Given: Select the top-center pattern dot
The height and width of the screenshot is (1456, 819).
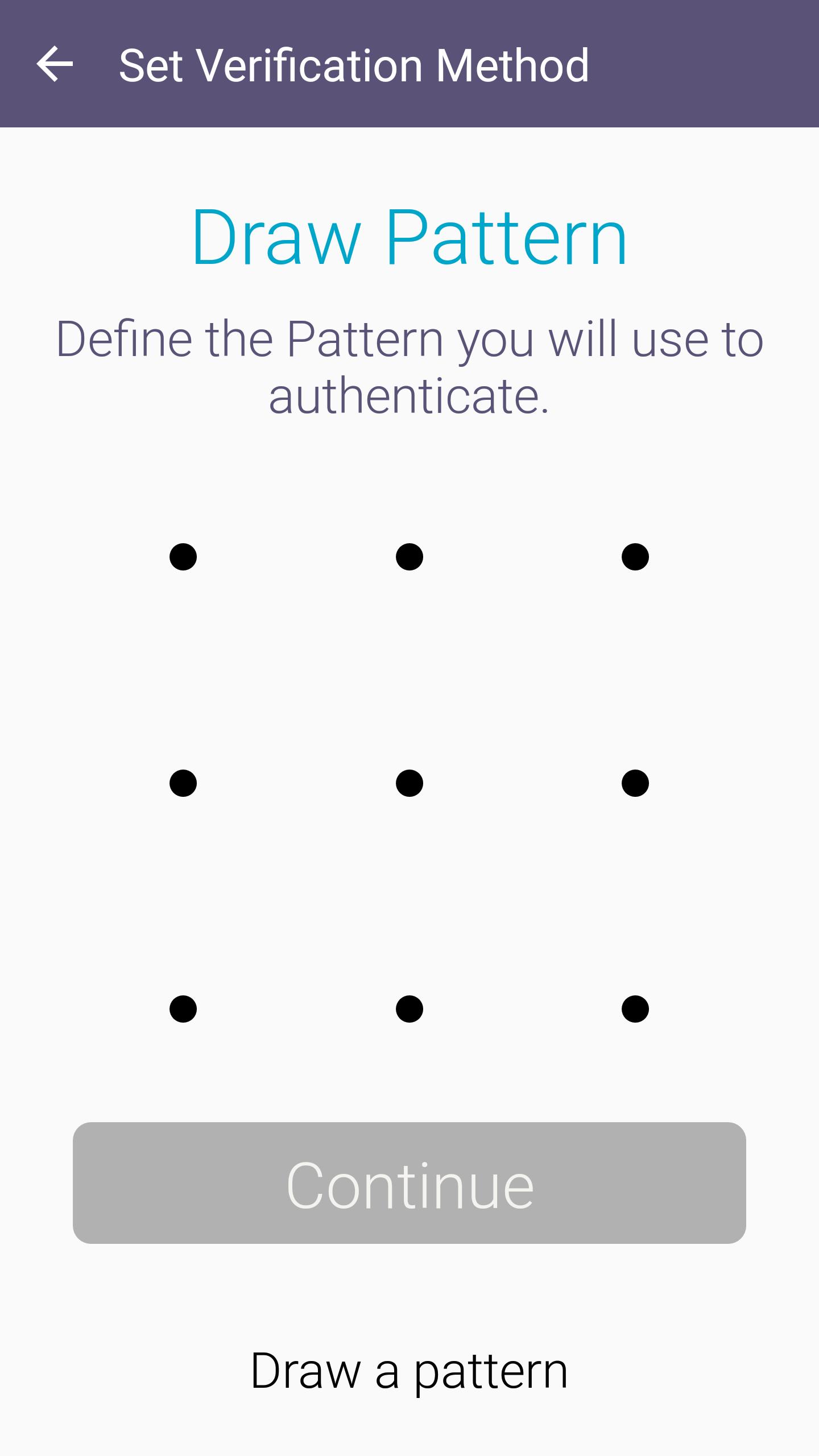Looking at the screenshot, I should point(409,557).
